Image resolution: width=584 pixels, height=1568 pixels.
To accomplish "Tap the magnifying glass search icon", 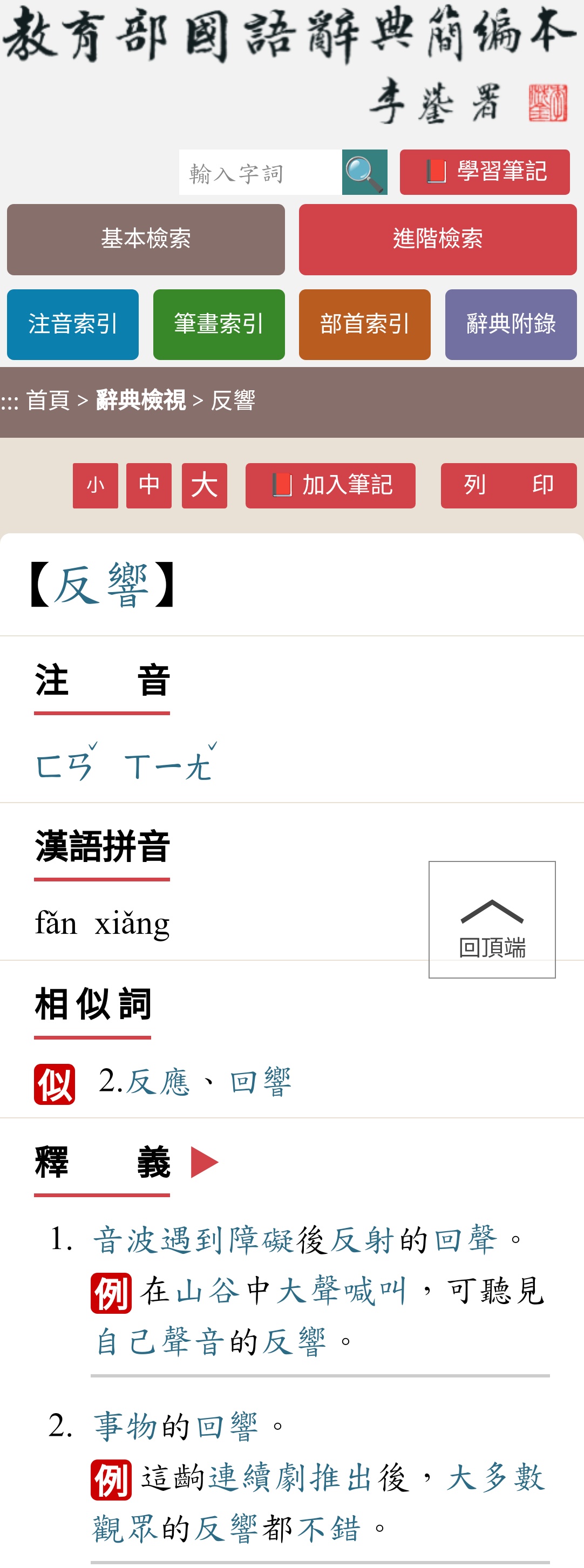I will pos(364,173).
